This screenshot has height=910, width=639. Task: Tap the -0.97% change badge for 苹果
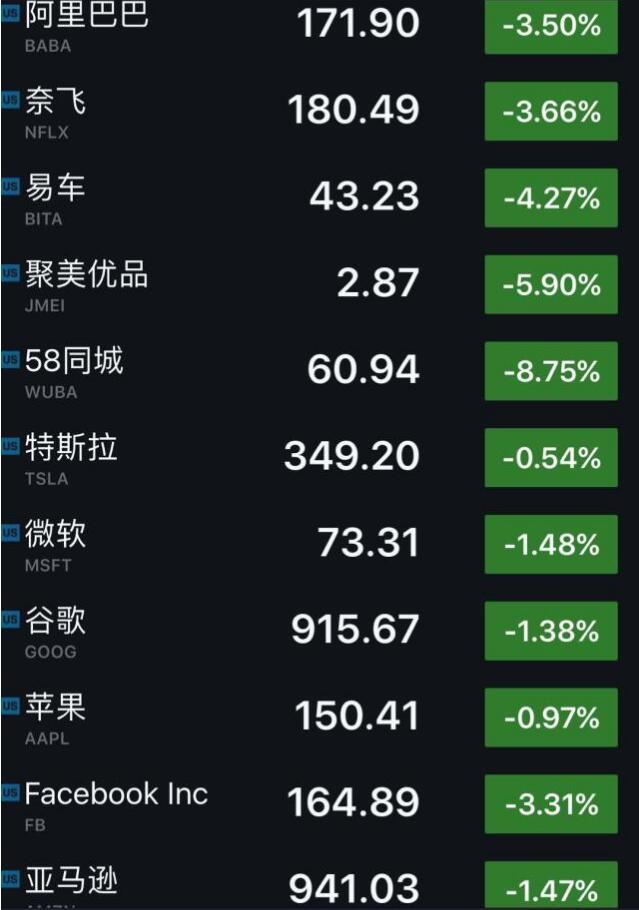(551, 718)
